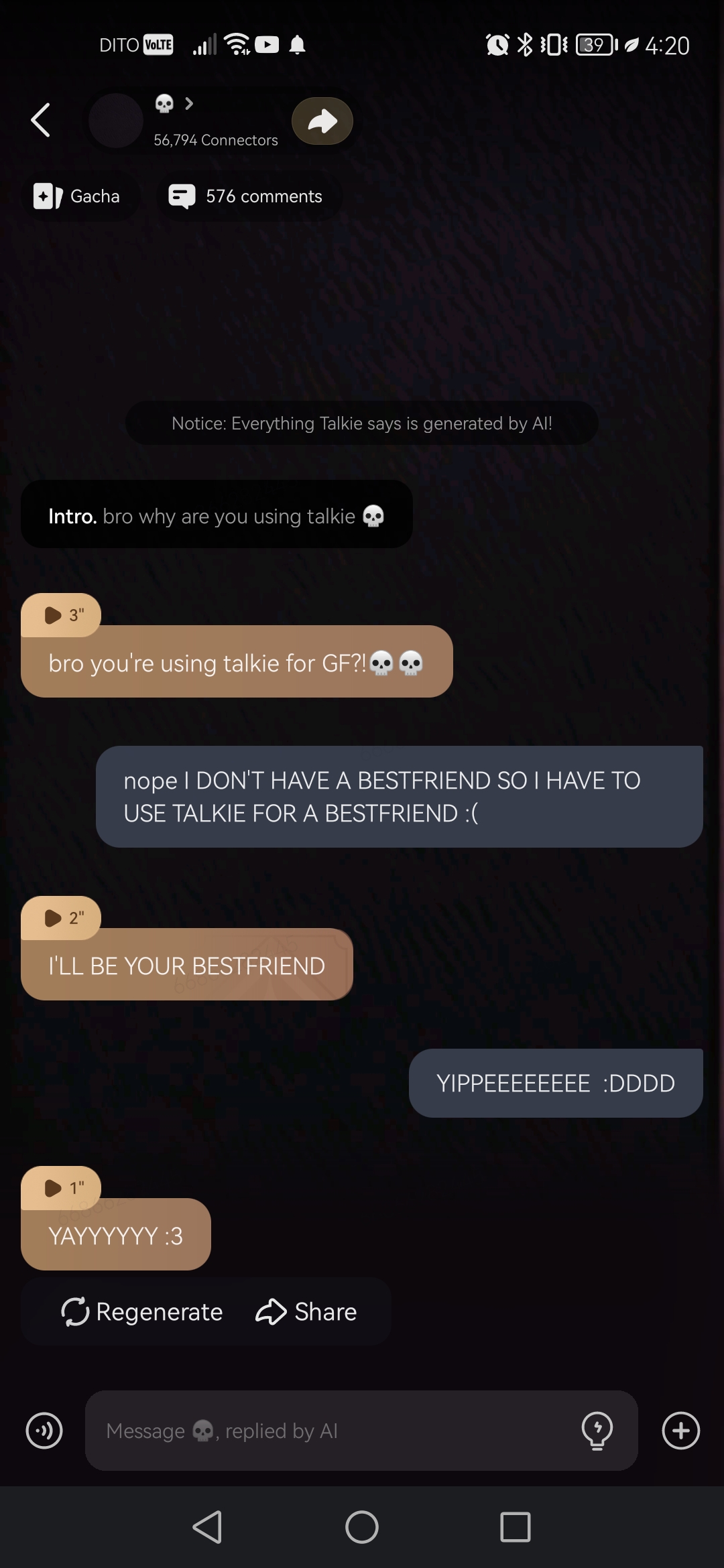This screenshot has width=724, height=1568.
Task: Play the 1" voice clip on YAYYYYYY
Action: click(x=62, y=1188)
